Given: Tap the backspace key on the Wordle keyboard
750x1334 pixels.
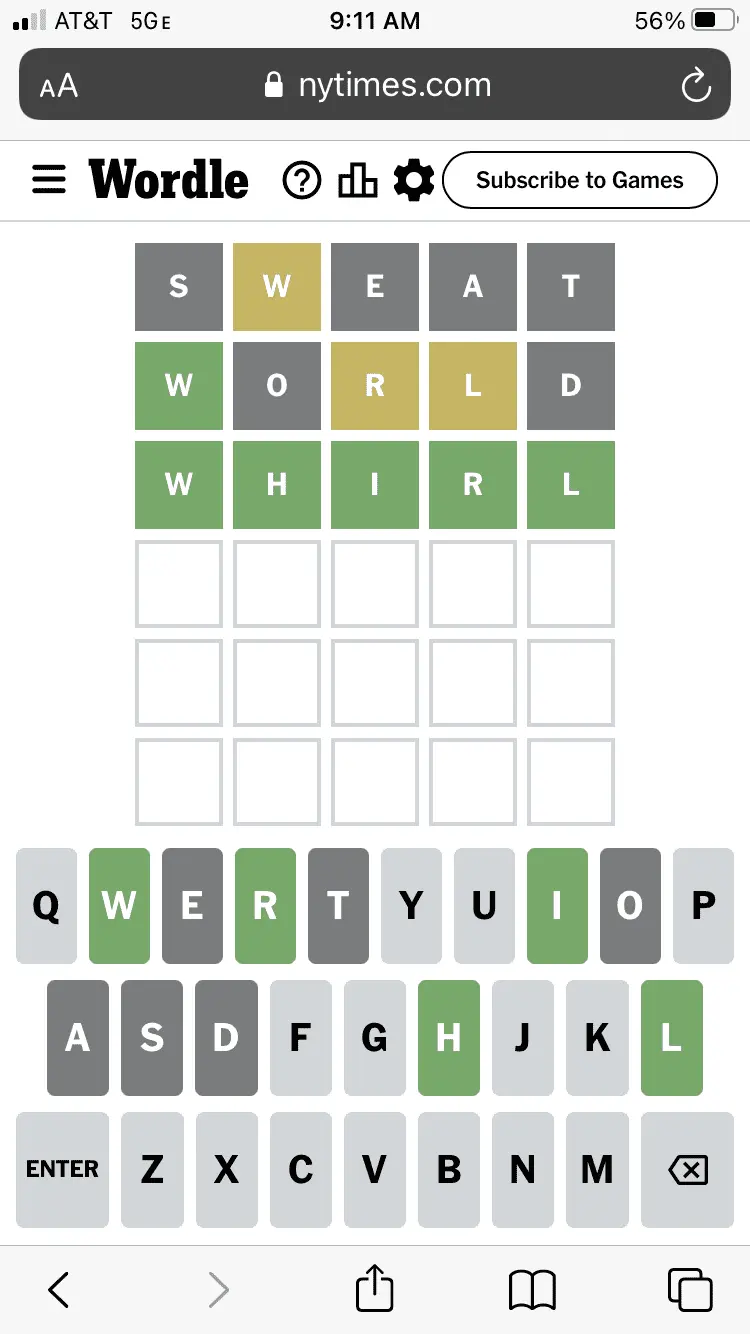Looking at the screenshot, I should (x=687, y=1169).
